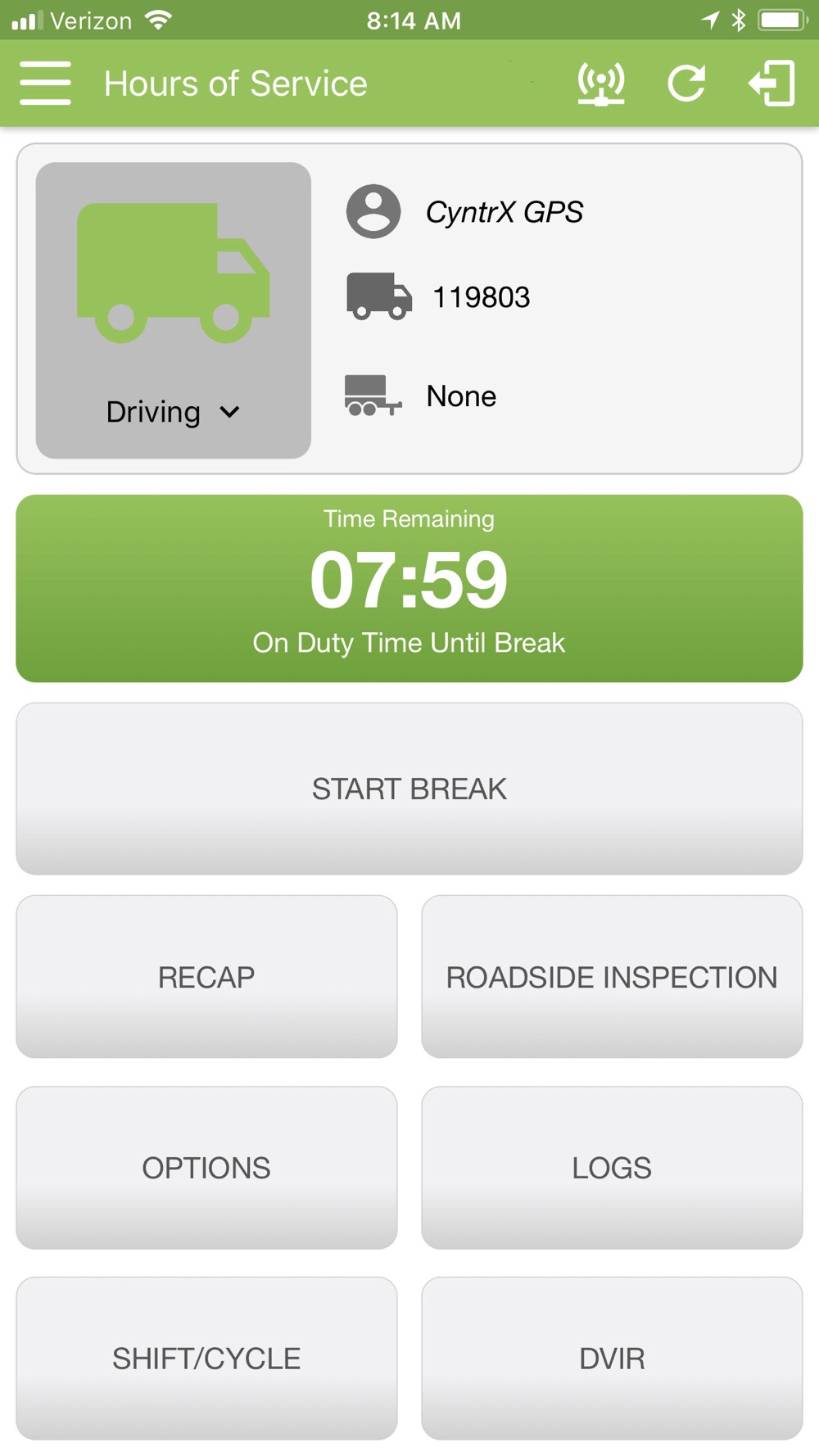This screenshot has width=819, height=1456.
Task: Open the DVIR section
Action: (612, 1359)
